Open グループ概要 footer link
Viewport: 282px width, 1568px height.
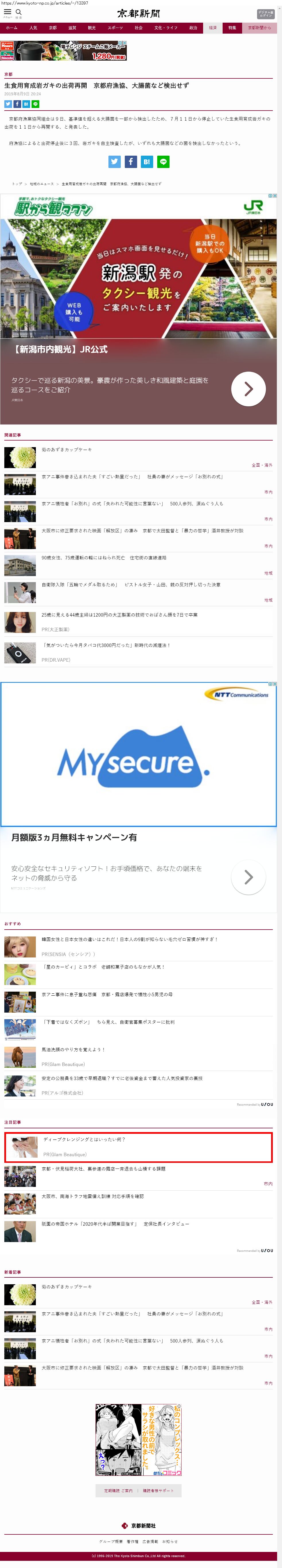click(111, 1541)
